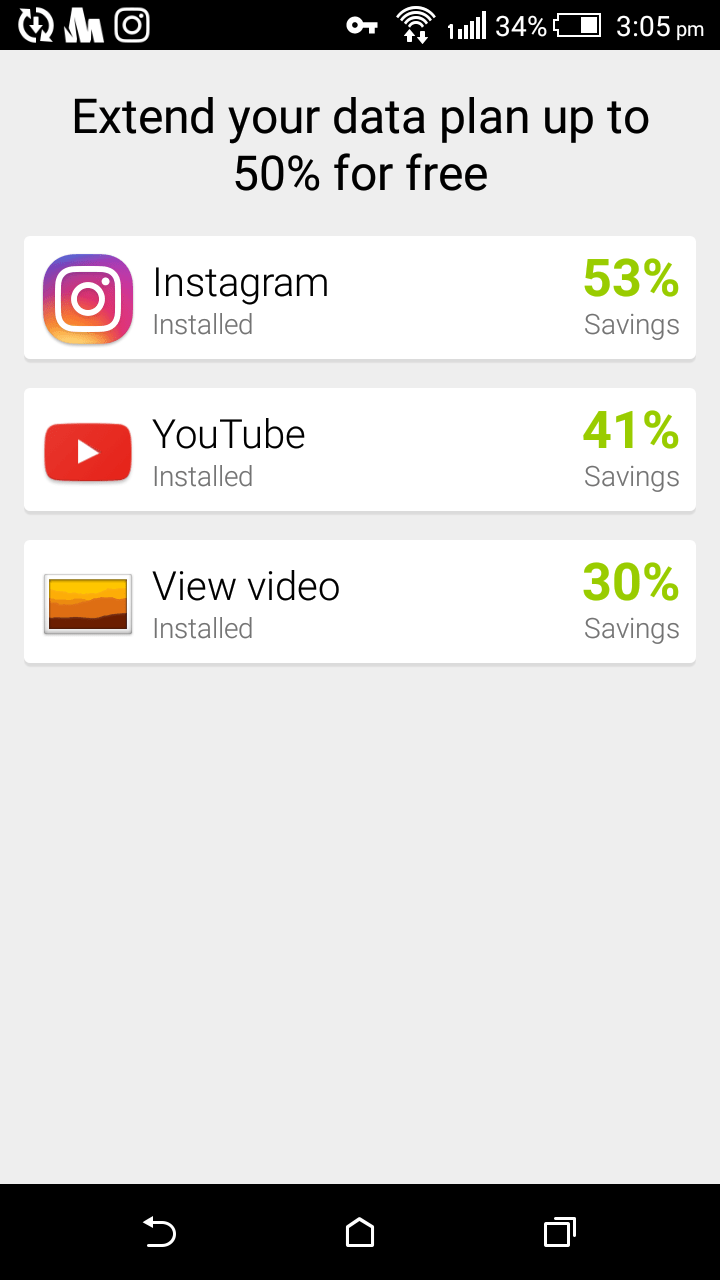This screenshot has width=720, height=1280.
Task: Open the Instagram savings card
Action: [x=360, y=298]
